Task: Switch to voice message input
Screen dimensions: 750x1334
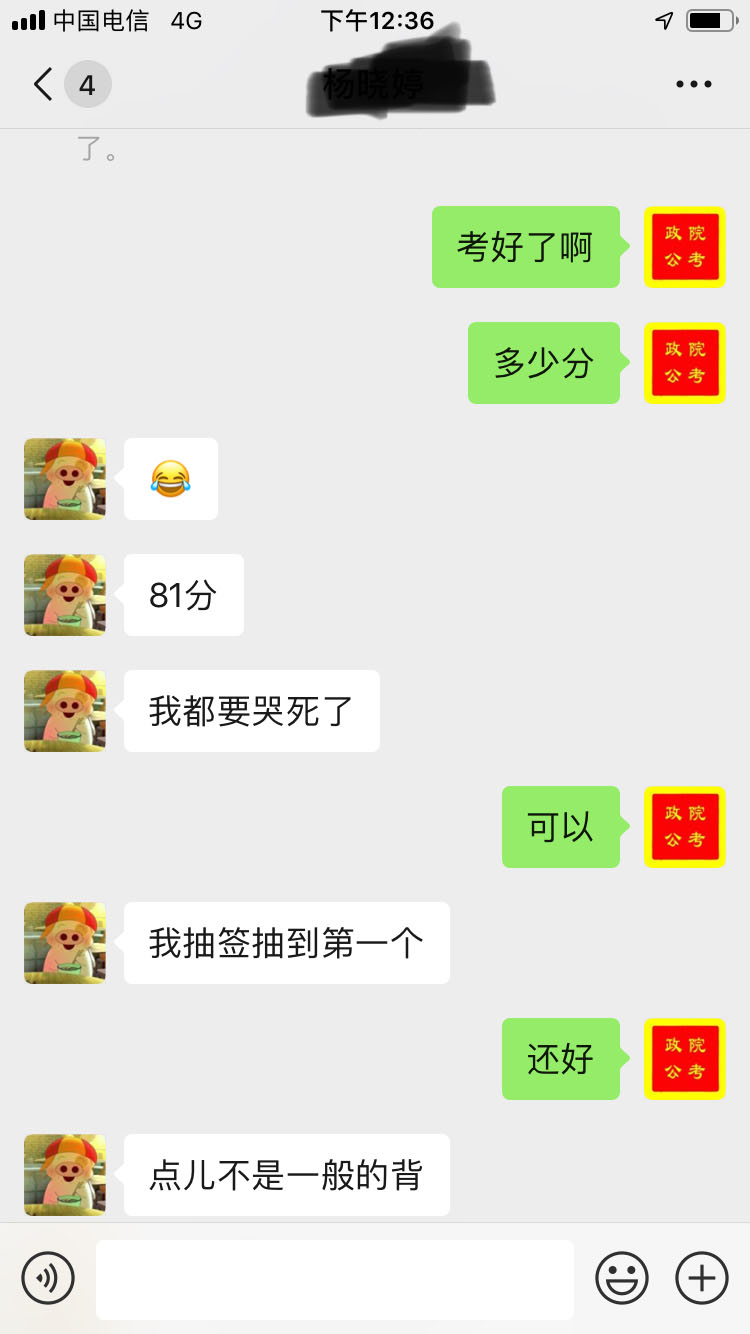Action: tap(48, 1278)
